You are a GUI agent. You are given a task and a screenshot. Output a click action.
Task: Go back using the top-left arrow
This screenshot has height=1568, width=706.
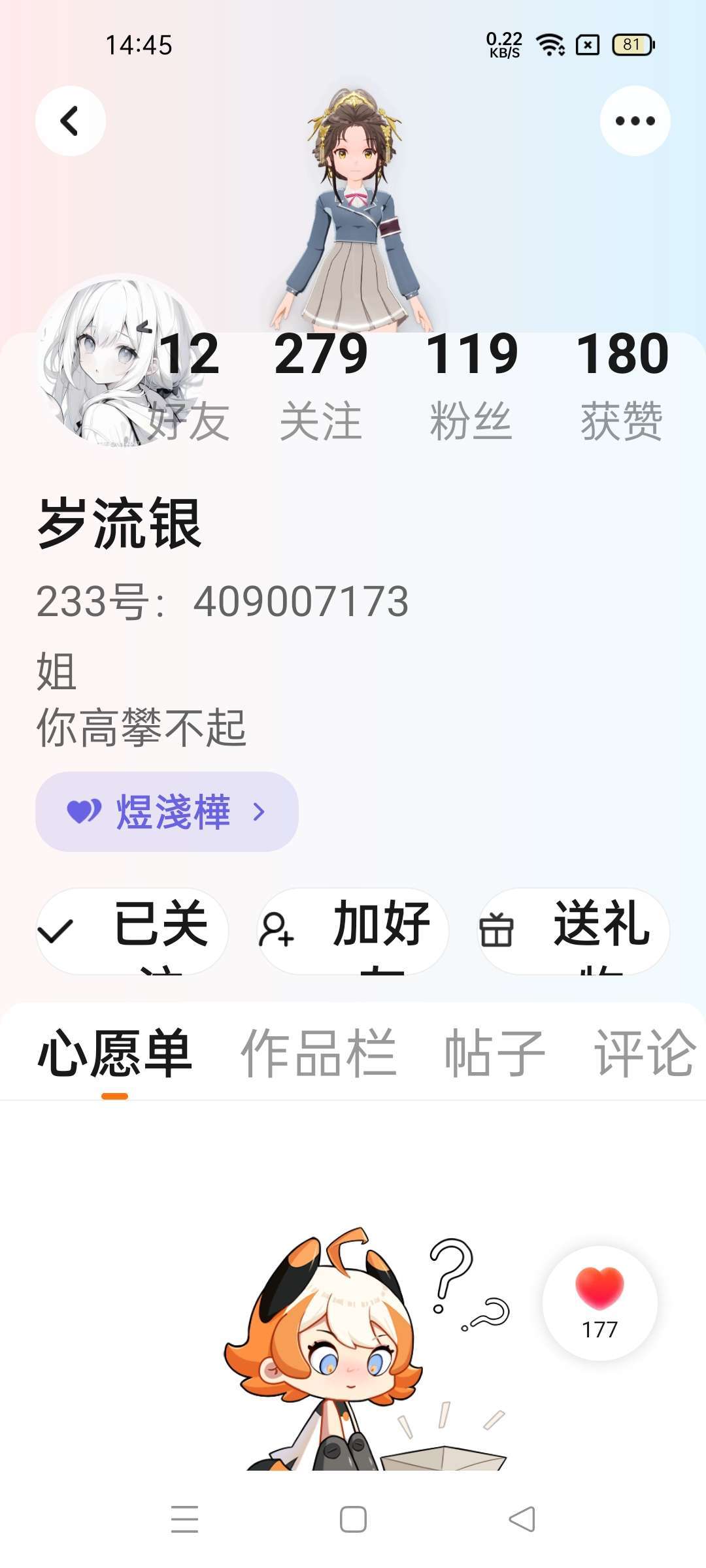[x=70, y=121]
